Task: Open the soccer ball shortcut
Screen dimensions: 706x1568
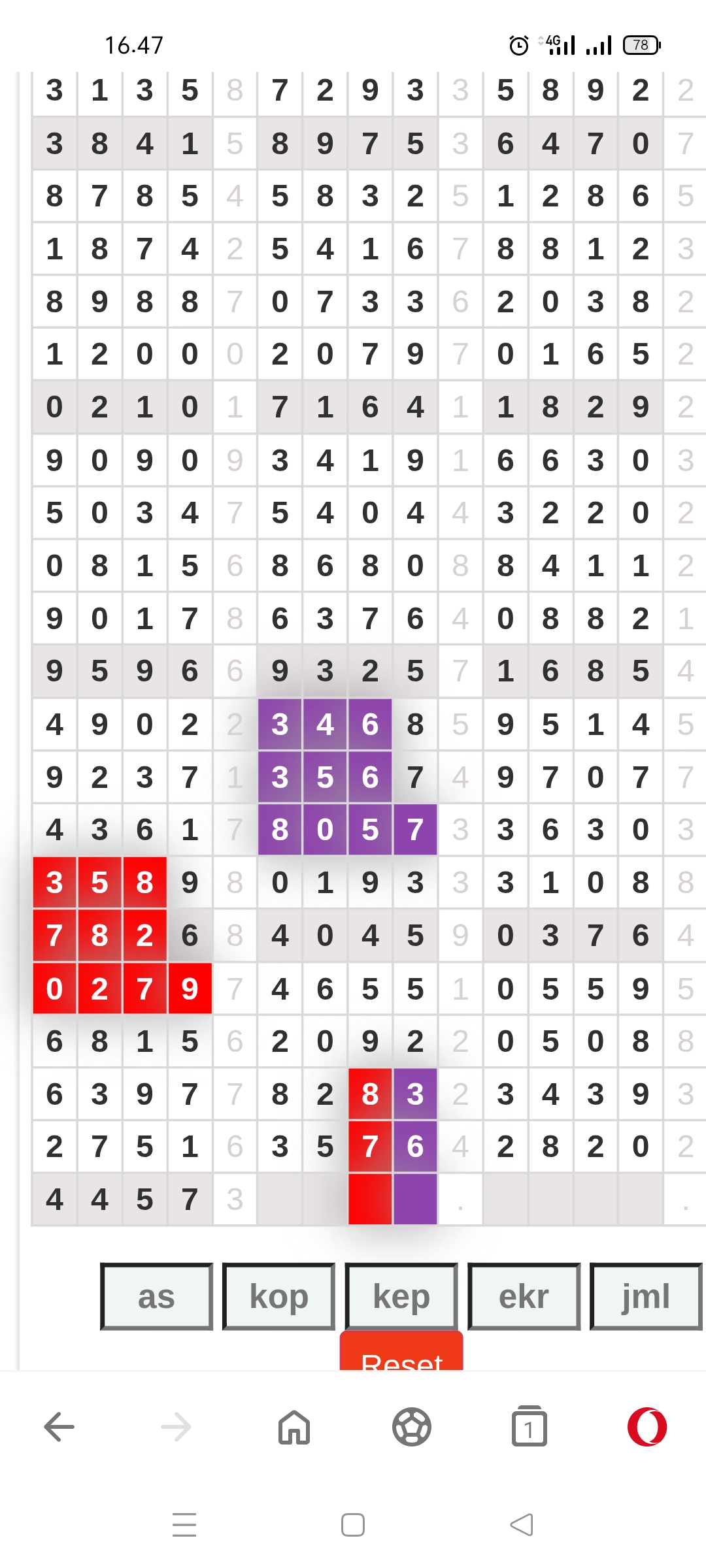Action: pos(412,1426)
